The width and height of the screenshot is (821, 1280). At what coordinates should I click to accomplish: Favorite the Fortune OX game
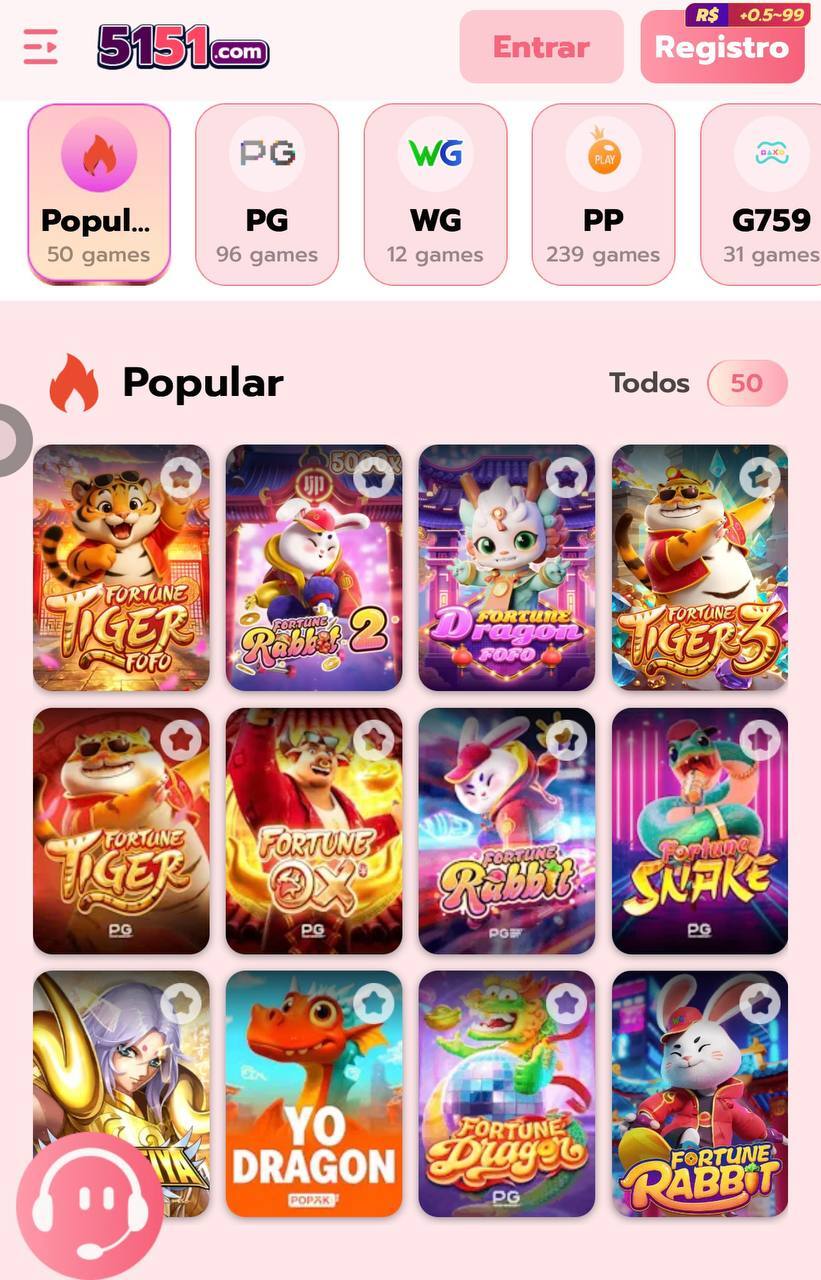click(372, 742)
